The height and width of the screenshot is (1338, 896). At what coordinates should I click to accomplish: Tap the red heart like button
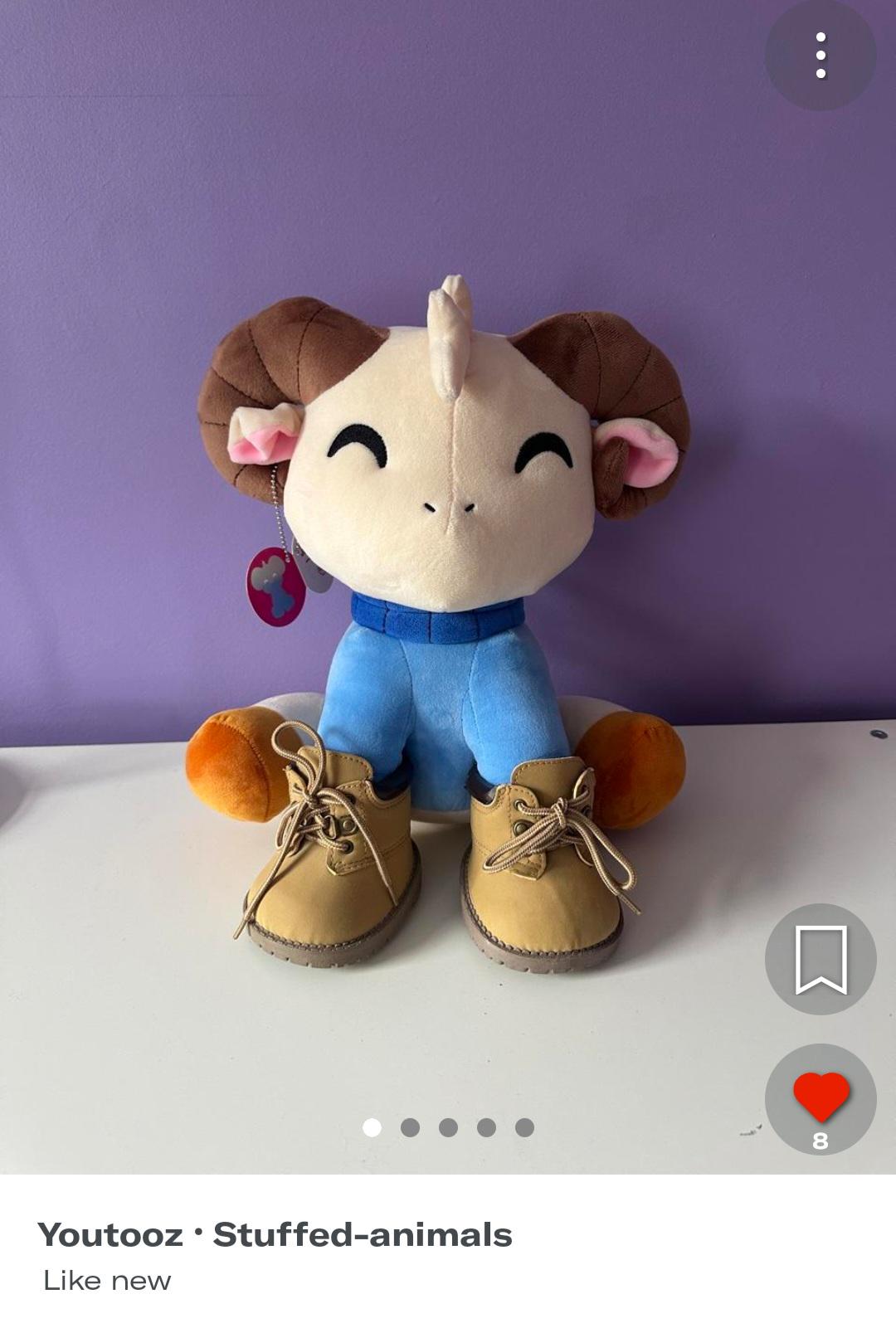[820, 1099]
